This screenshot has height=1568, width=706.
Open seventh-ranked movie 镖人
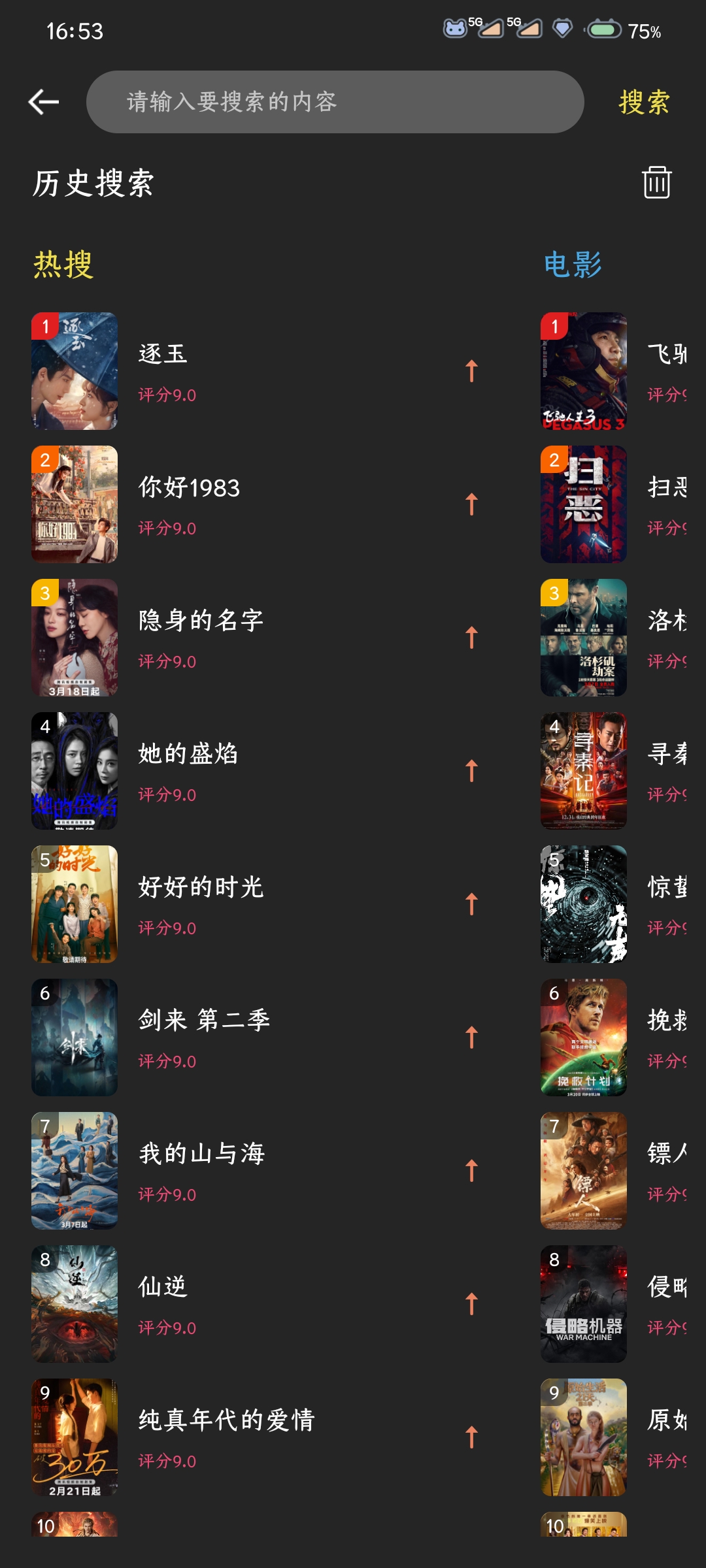click(584, 1171)
